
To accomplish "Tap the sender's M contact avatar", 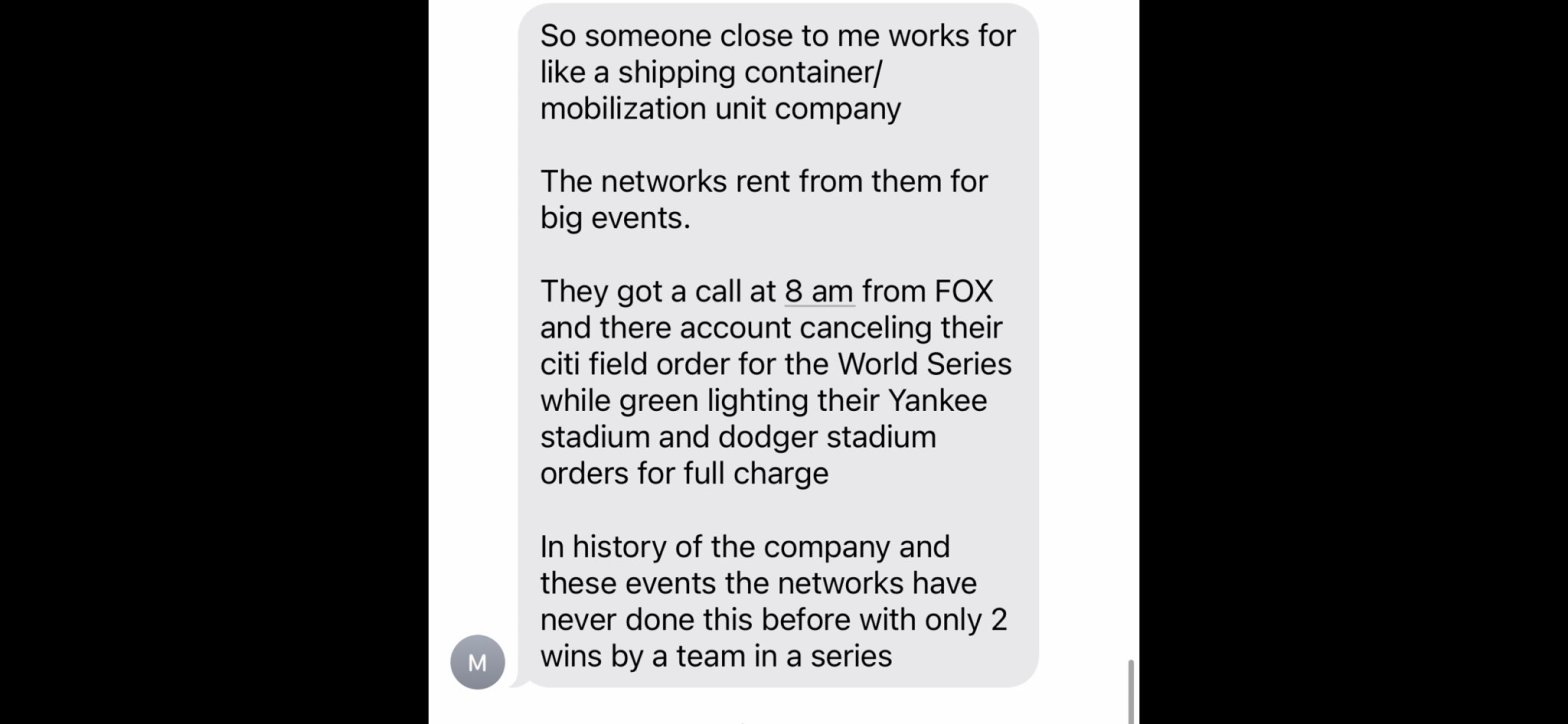I will (x=477, y=662).
